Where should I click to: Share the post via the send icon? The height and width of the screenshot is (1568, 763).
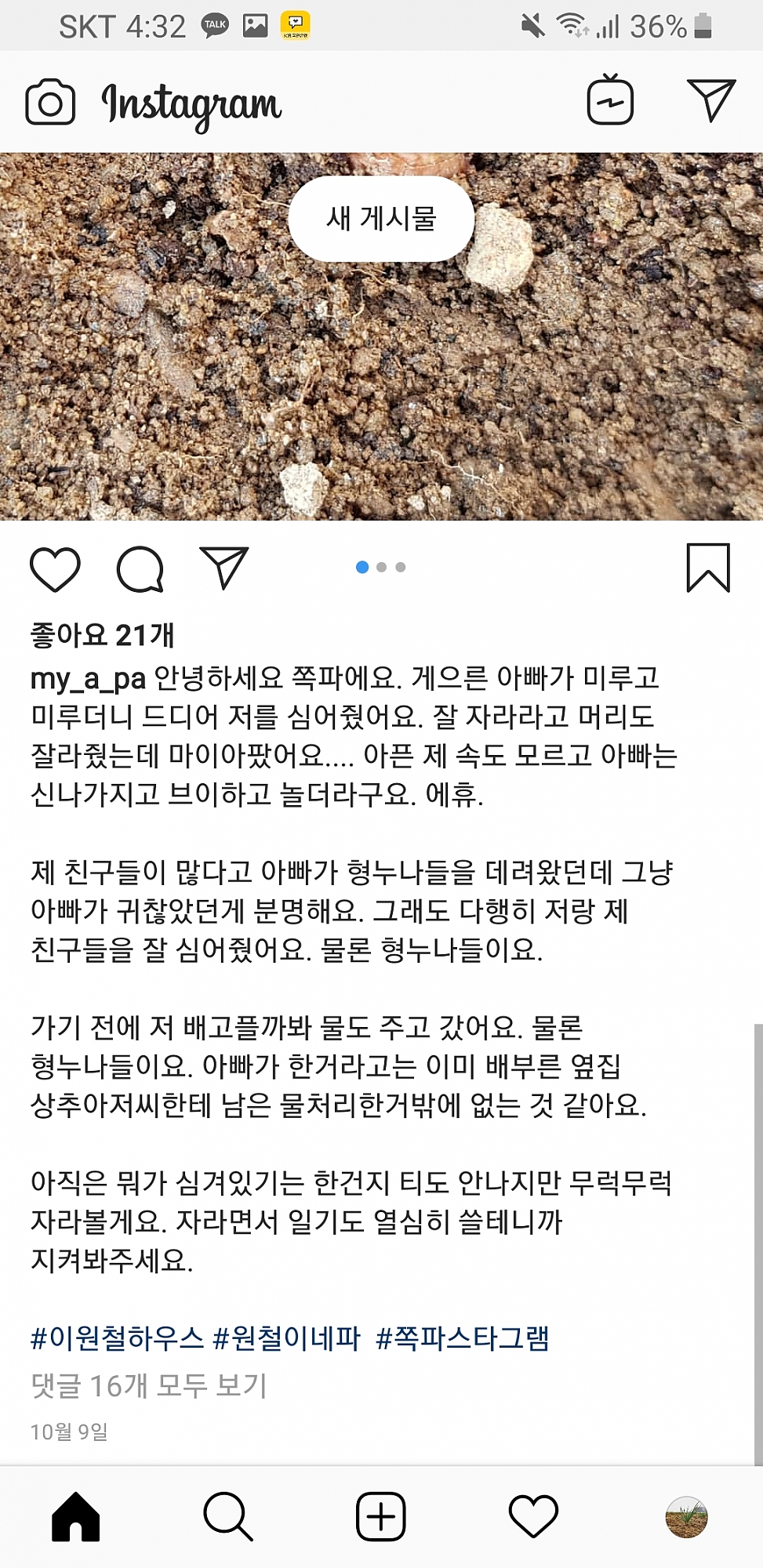[224, 568]
